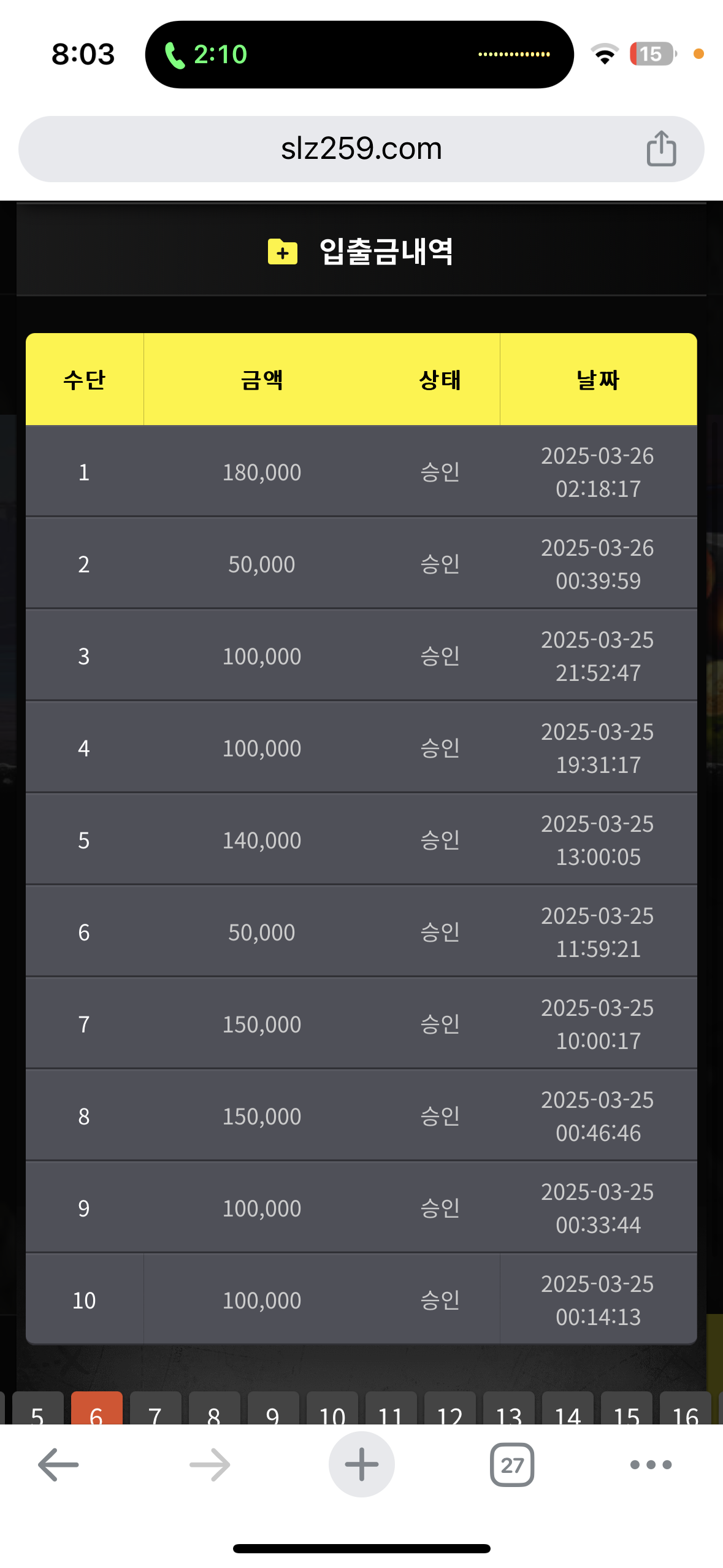Go to page 5 of the history
Viewport: 723px width, 1568px height.
37,1407
